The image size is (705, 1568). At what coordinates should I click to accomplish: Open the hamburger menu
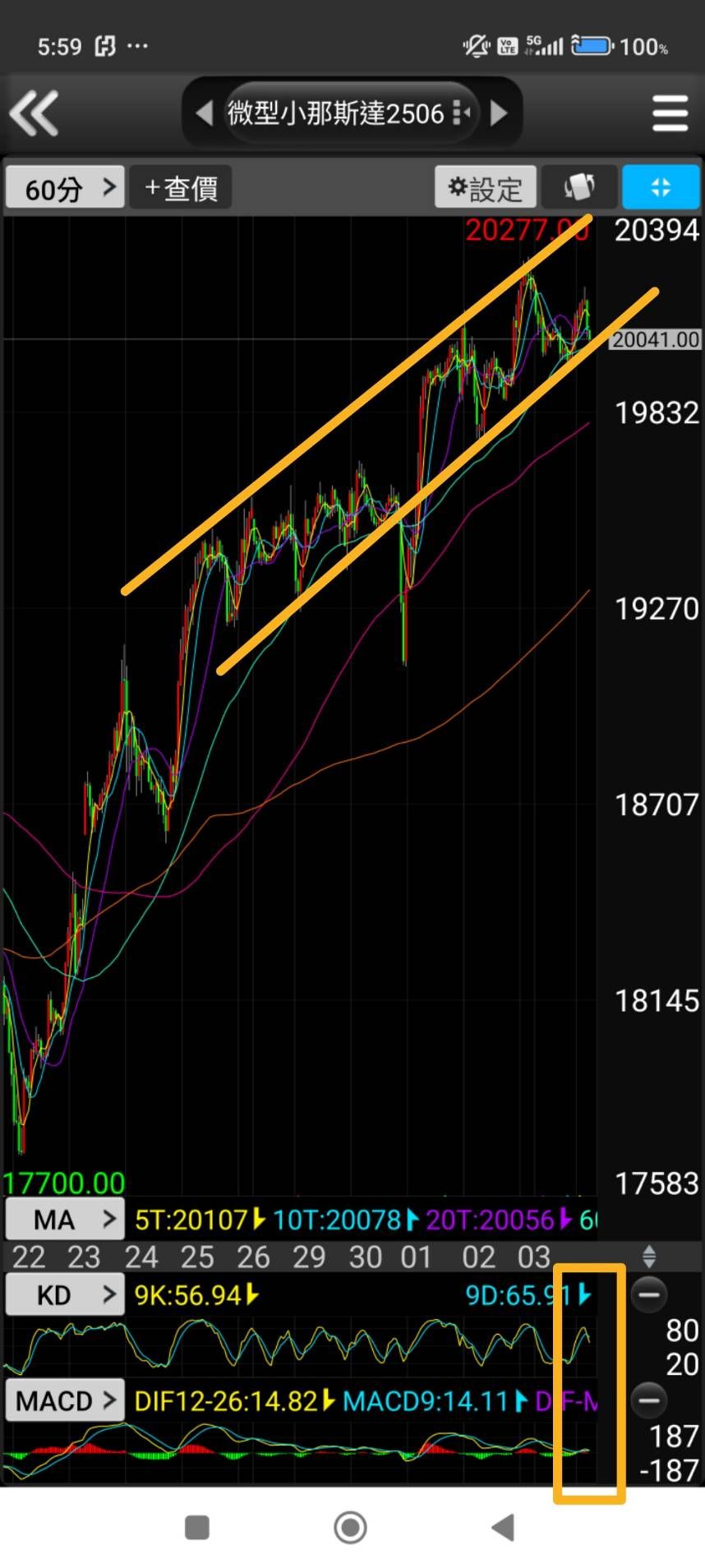(x=670, y=113)
